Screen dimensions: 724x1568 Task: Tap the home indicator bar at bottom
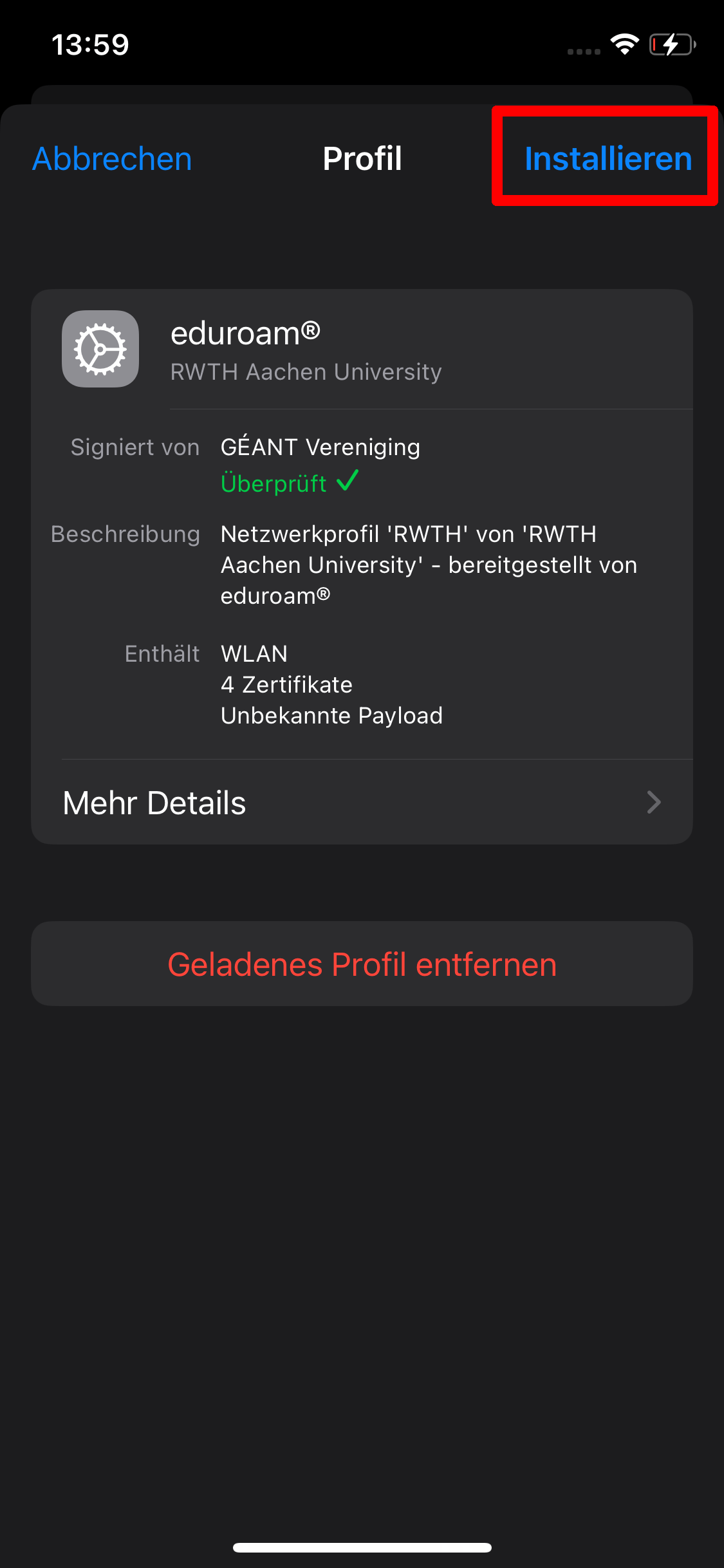point(362,1547)
